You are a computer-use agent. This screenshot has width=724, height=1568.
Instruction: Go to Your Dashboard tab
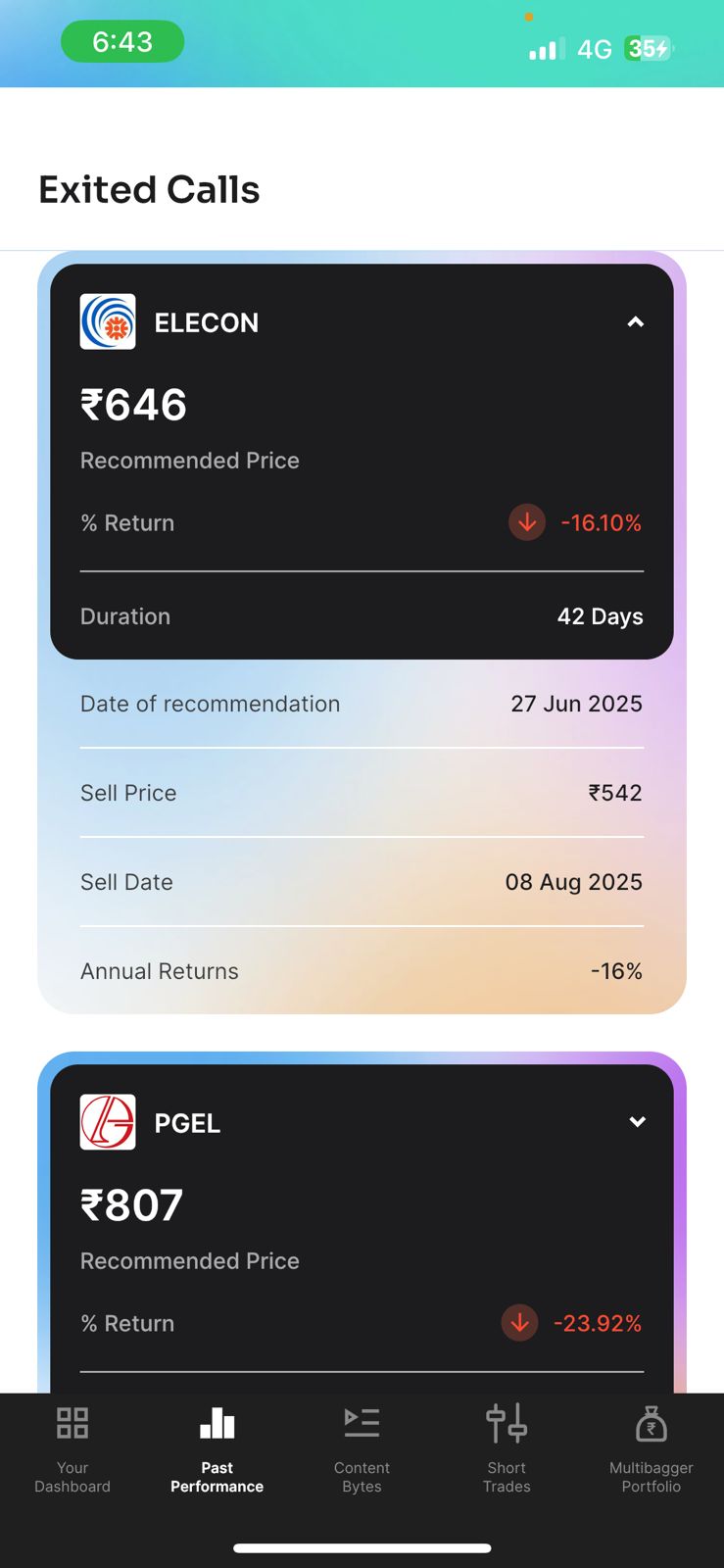point(72,1448)
